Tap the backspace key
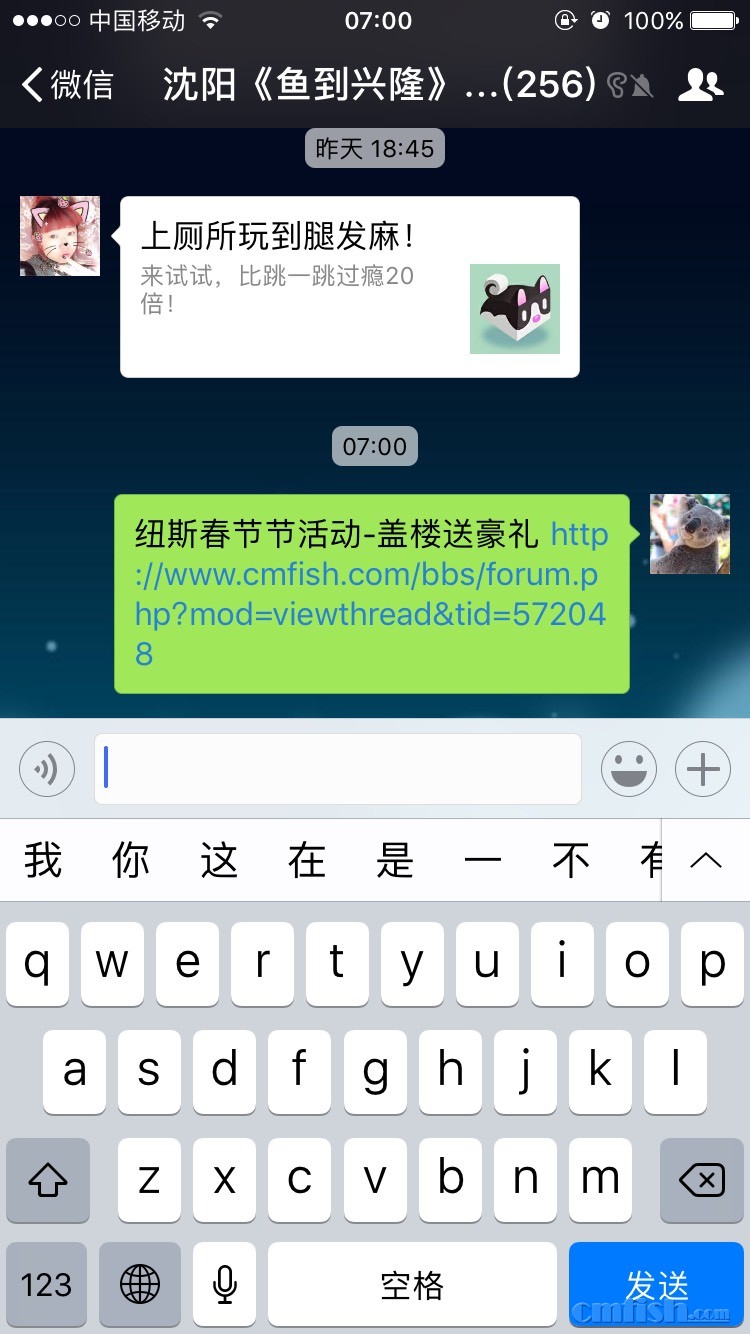Screen dimensions: 750x1334 click(701, 1180)
